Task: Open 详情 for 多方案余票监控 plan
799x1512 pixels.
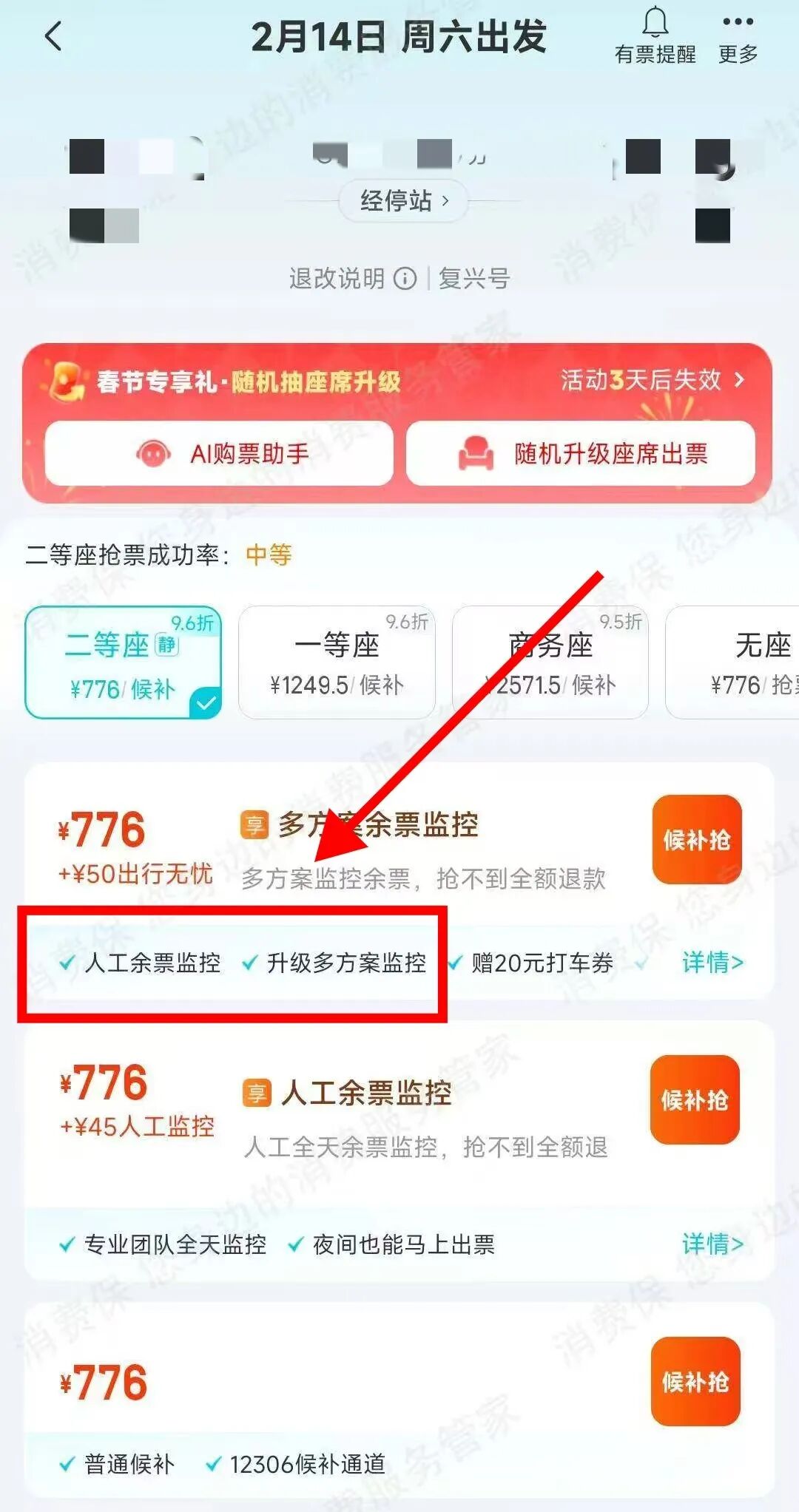Action: point(712,963)
